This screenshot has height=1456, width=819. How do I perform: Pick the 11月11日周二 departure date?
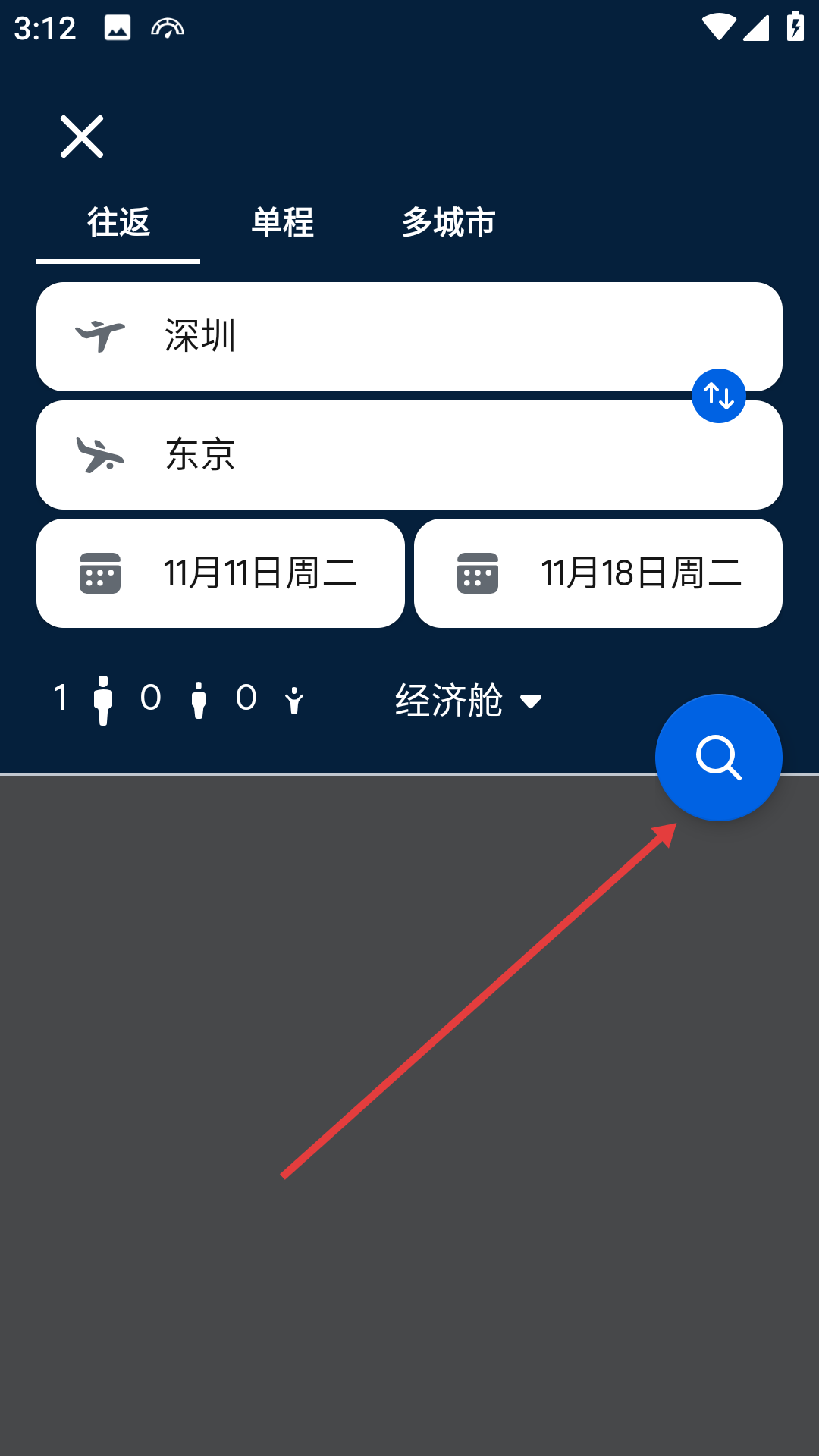(260, 573)
